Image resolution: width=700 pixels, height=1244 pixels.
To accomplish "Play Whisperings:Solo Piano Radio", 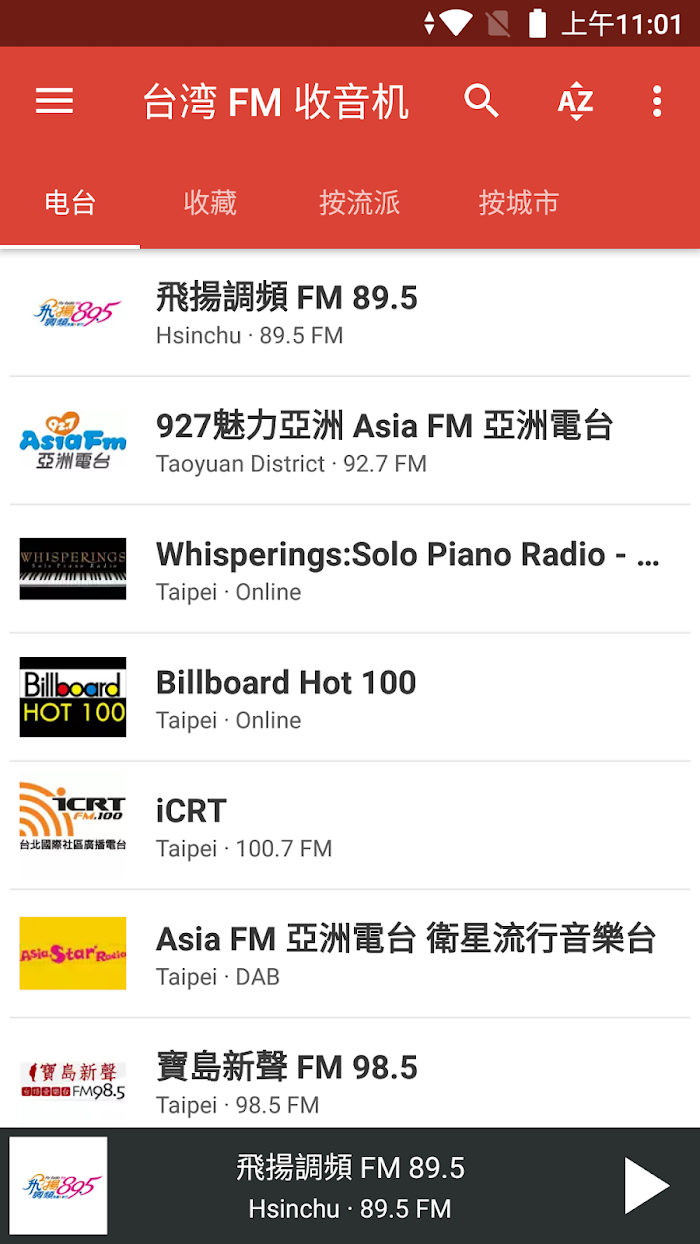I will pyautogui.click(x=350, y=569).
